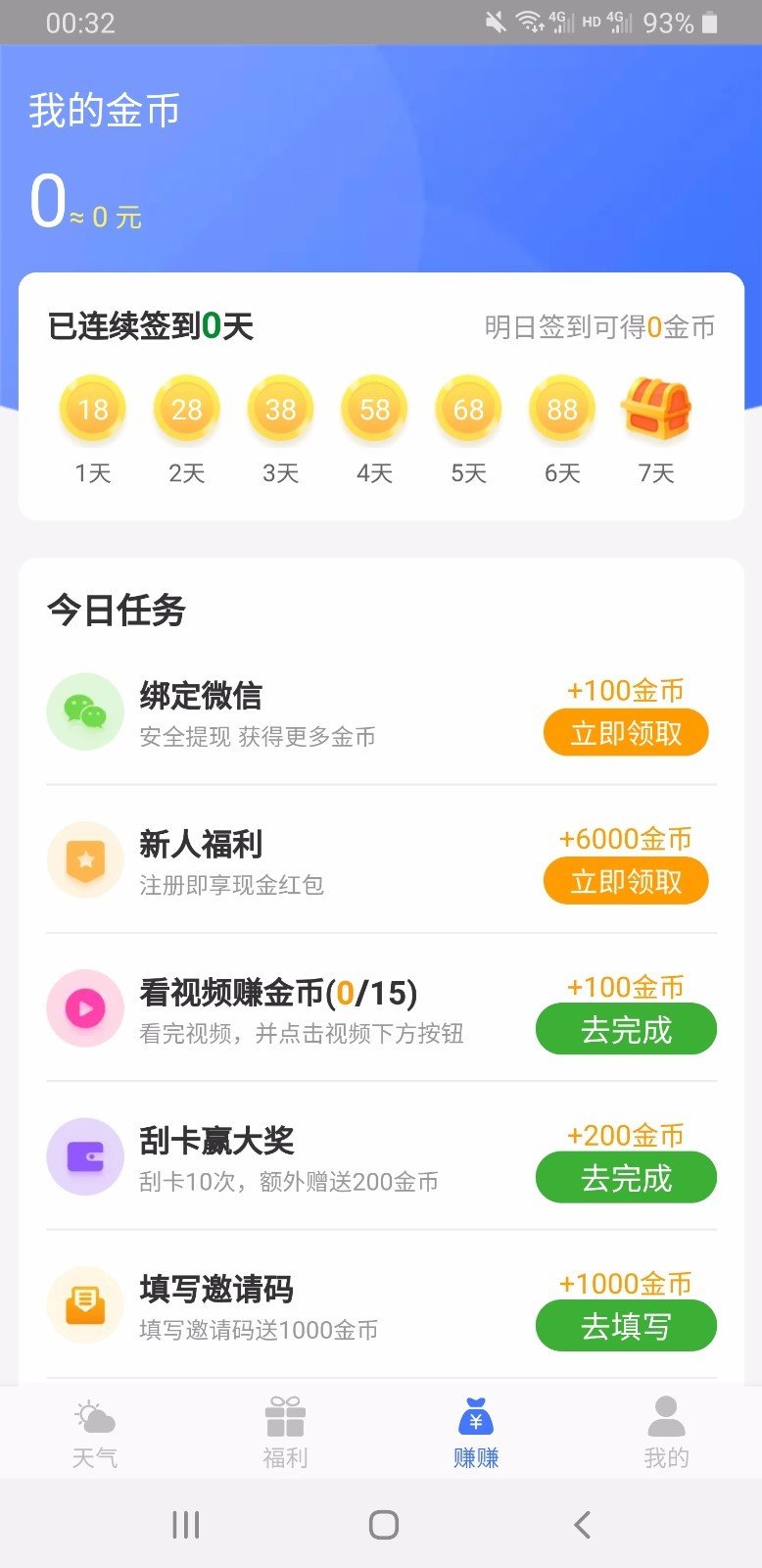Click 去完成 for the scratch card task
762x1568 pixels.
point(626,1178)
